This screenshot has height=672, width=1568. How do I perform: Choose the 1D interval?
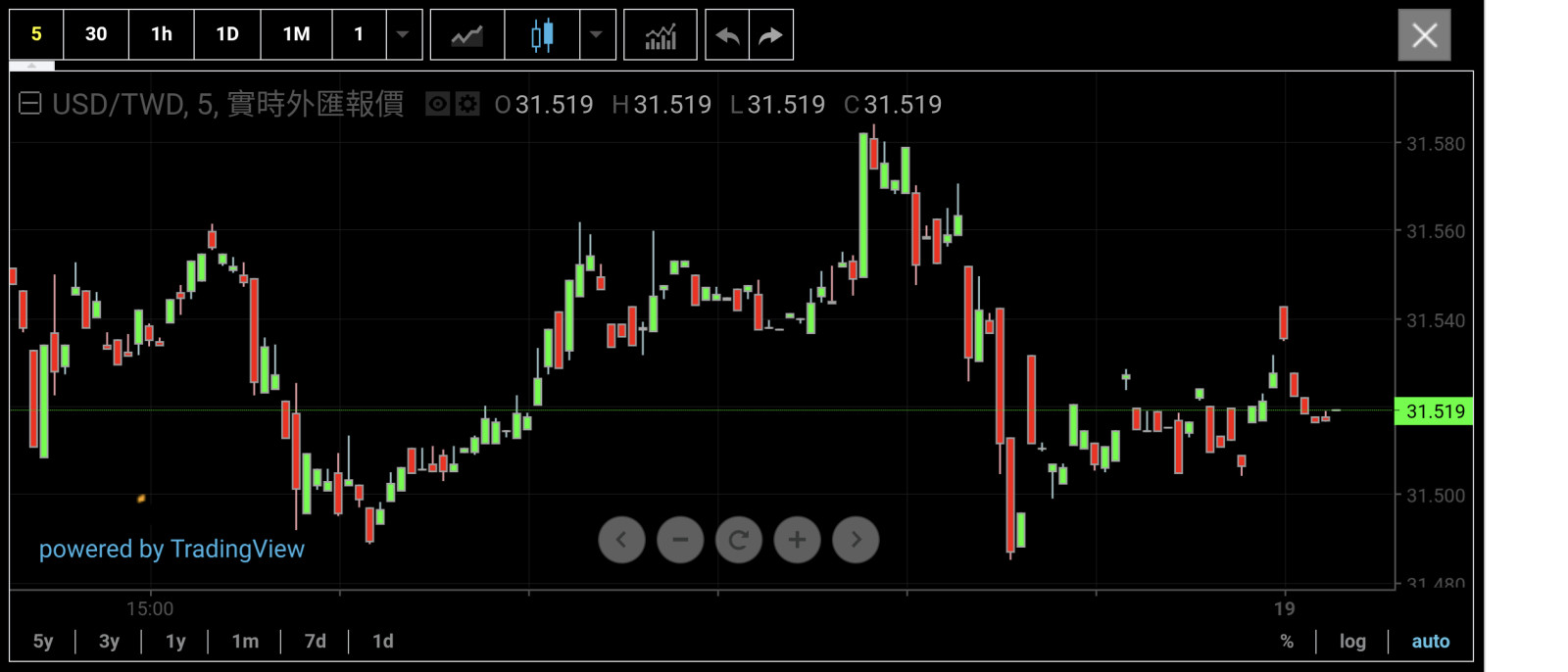[x=227, y=34]
